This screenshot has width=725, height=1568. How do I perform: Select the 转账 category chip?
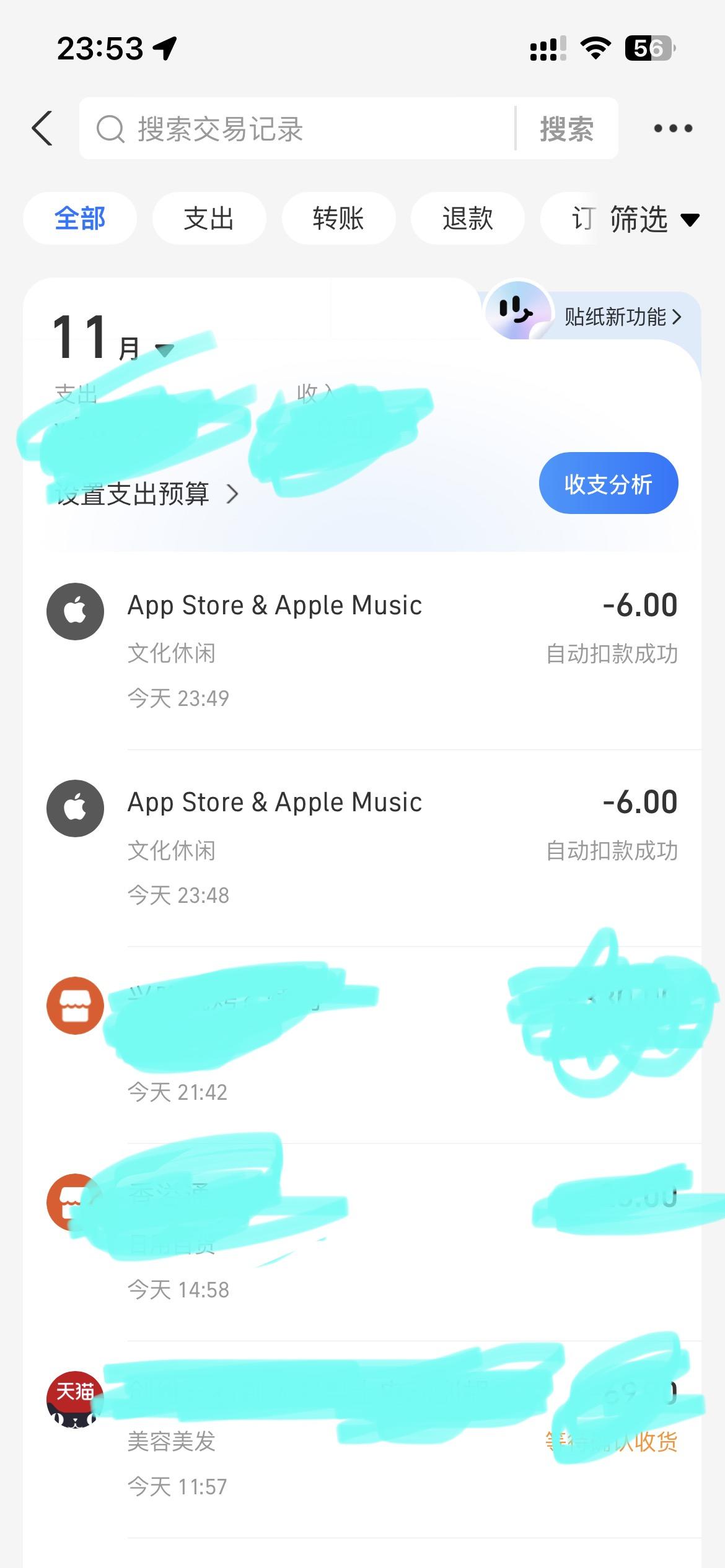point(338,218)
